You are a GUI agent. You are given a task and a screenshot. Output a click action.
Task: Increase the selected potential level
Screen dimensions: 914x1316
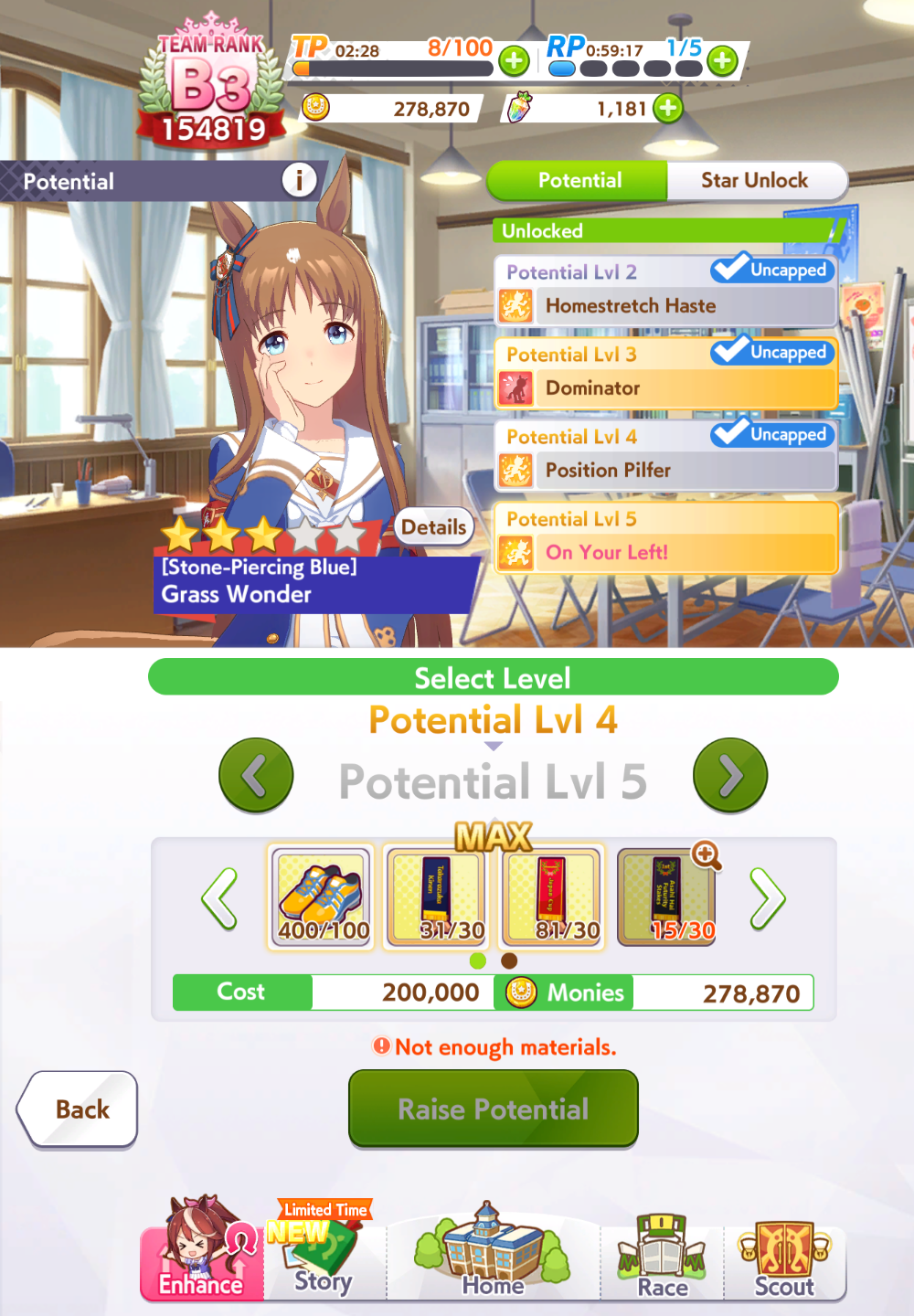[x=730, y=776]
